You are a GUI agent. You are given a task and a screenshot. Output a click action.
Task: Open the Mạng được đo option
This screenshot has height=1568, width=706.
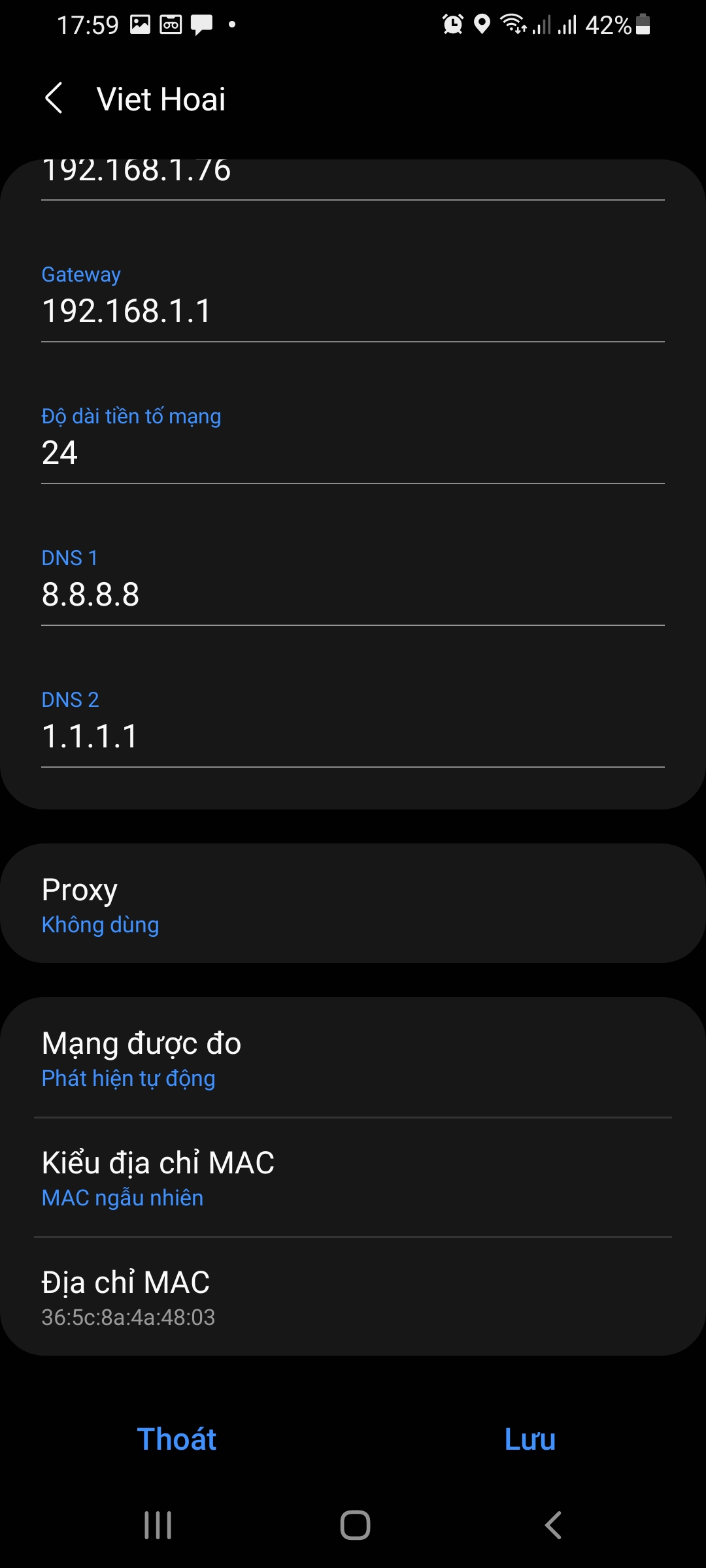tap(353, 1057)
